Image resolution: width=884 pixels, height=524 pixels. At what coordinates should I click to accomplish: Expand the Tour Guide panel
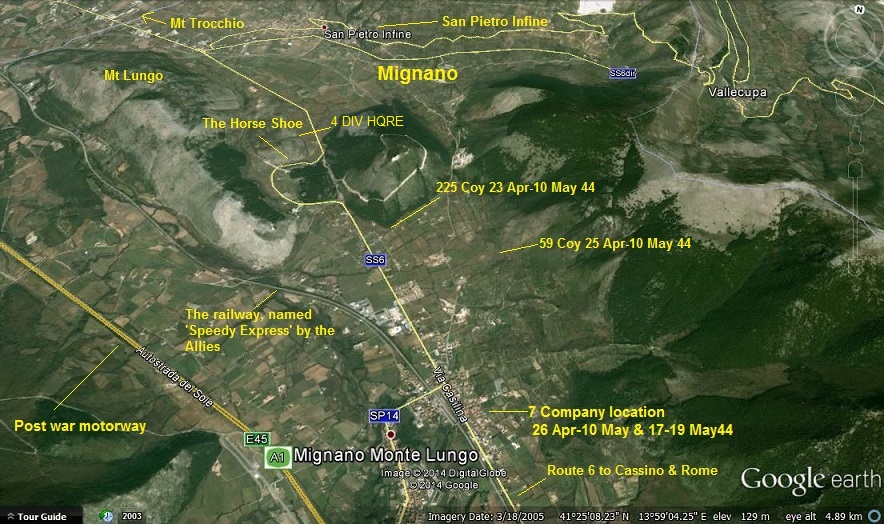pyautogui.click(x=36, y=516)
